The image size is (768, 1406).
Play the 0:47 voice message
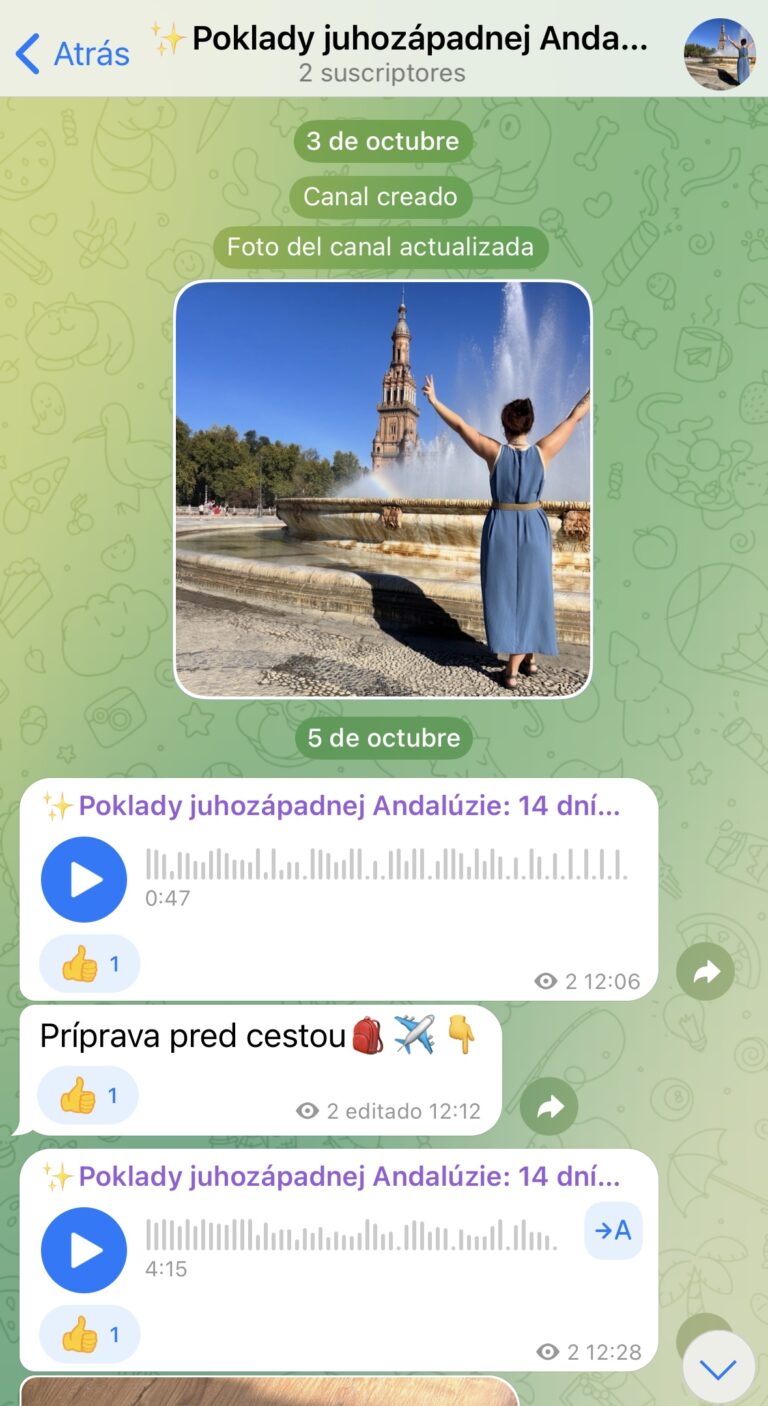point(84,880)
